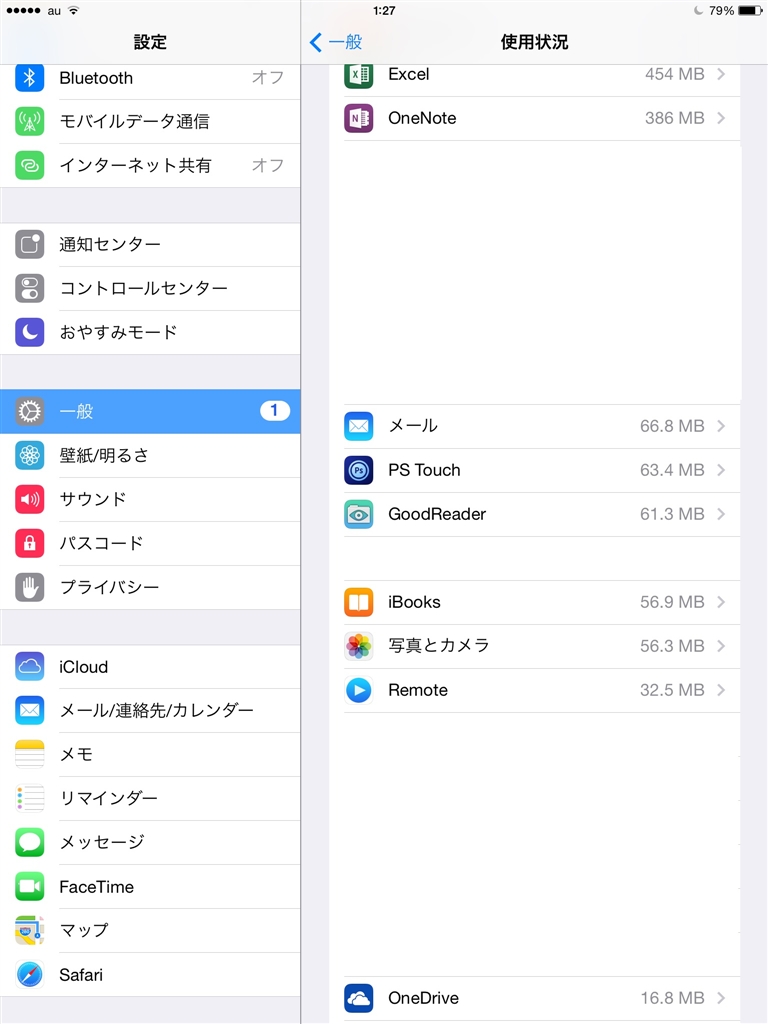Screen dimensions: 768x1024
Task: View OneDrive storage usage
Action: (x=540, y=998)
